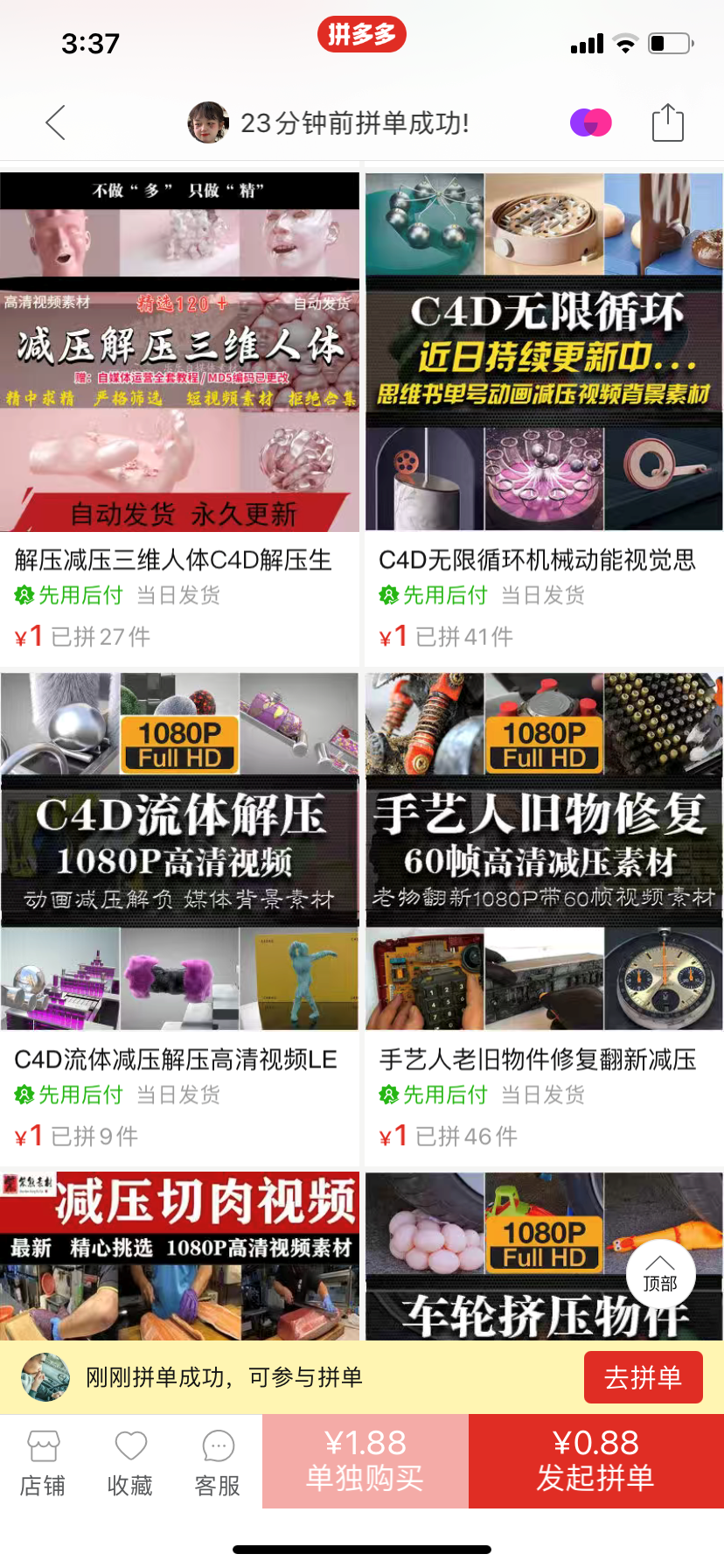The width and height of the screenshot is (724, 1568).
Task: Go back using the top-left arrow
Action: [x=56, y=122]
